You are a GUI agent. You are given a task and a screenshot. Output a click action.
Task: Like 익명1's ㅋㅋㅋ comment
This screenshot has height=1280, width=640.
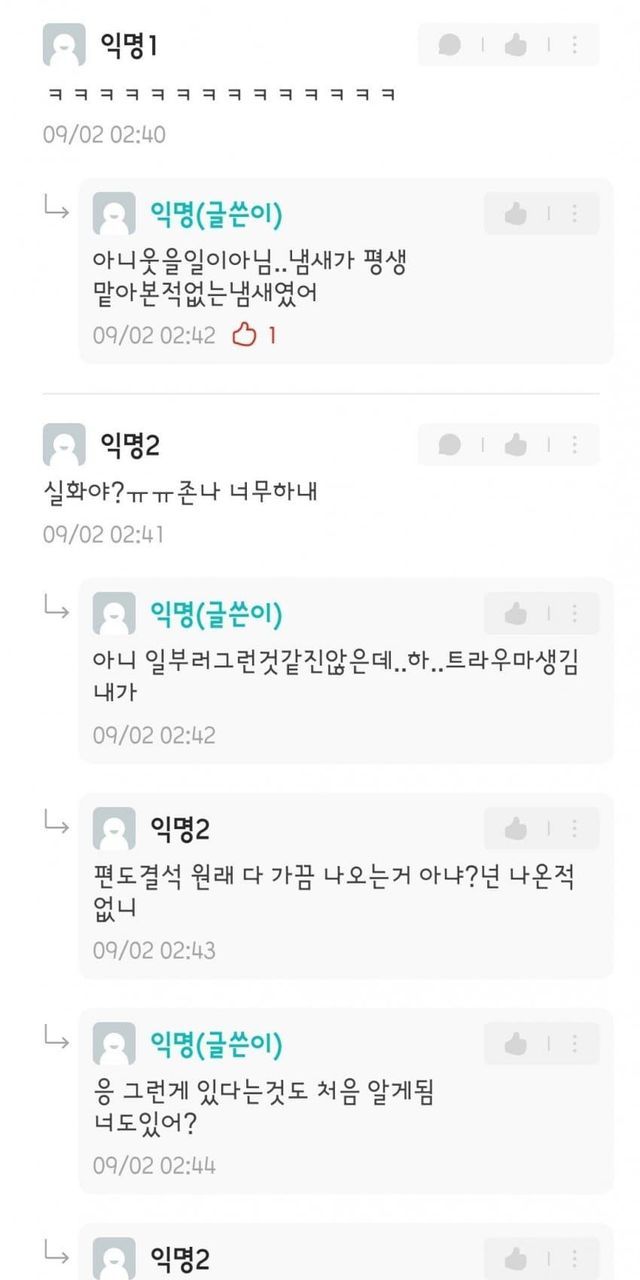[516, 45]
